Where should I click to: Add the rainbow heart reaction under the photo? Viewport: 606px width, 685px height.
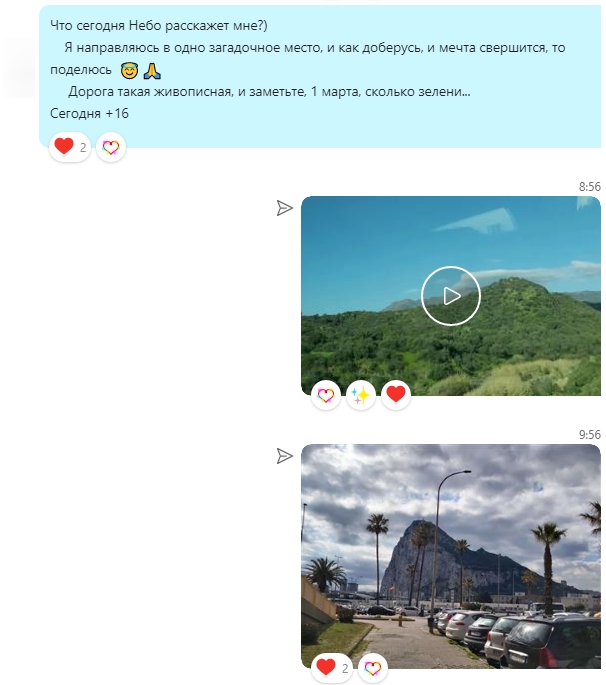pyautogui.click(x=372, y=667)
